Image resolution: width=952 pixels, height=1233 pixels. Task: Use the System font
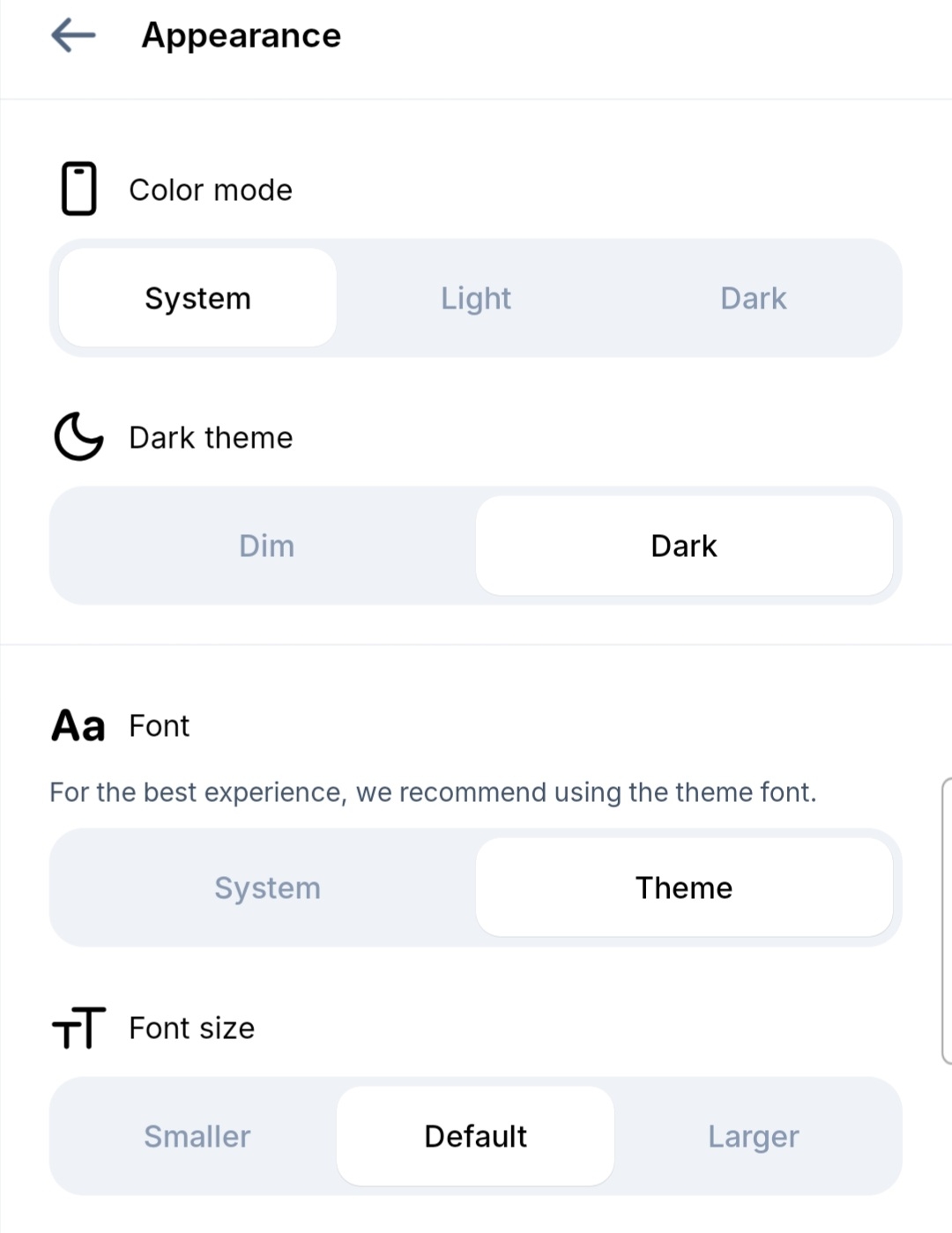coord(266,888)
